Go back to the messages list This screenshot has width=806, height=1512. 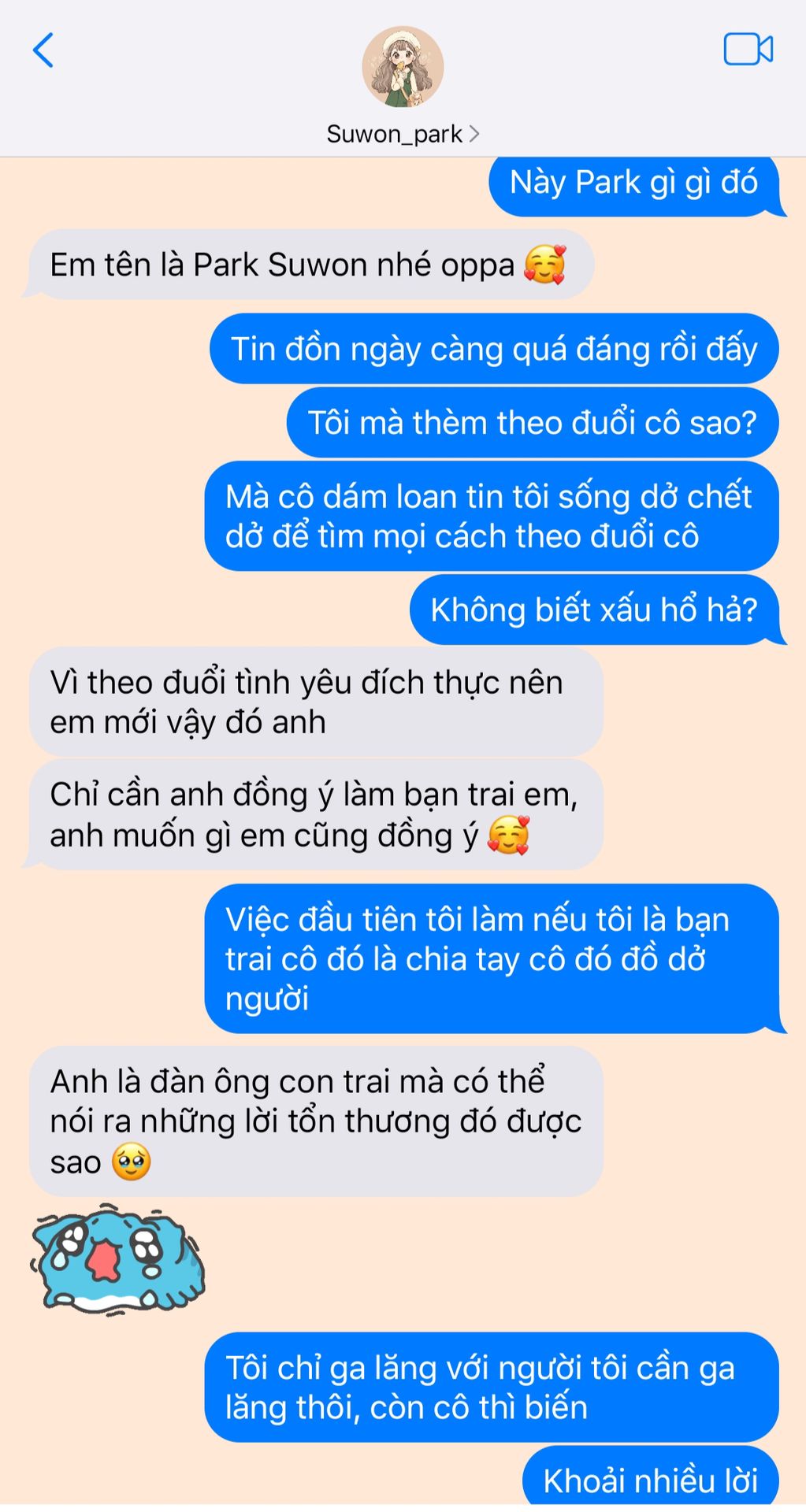click(x=43, y=50)
